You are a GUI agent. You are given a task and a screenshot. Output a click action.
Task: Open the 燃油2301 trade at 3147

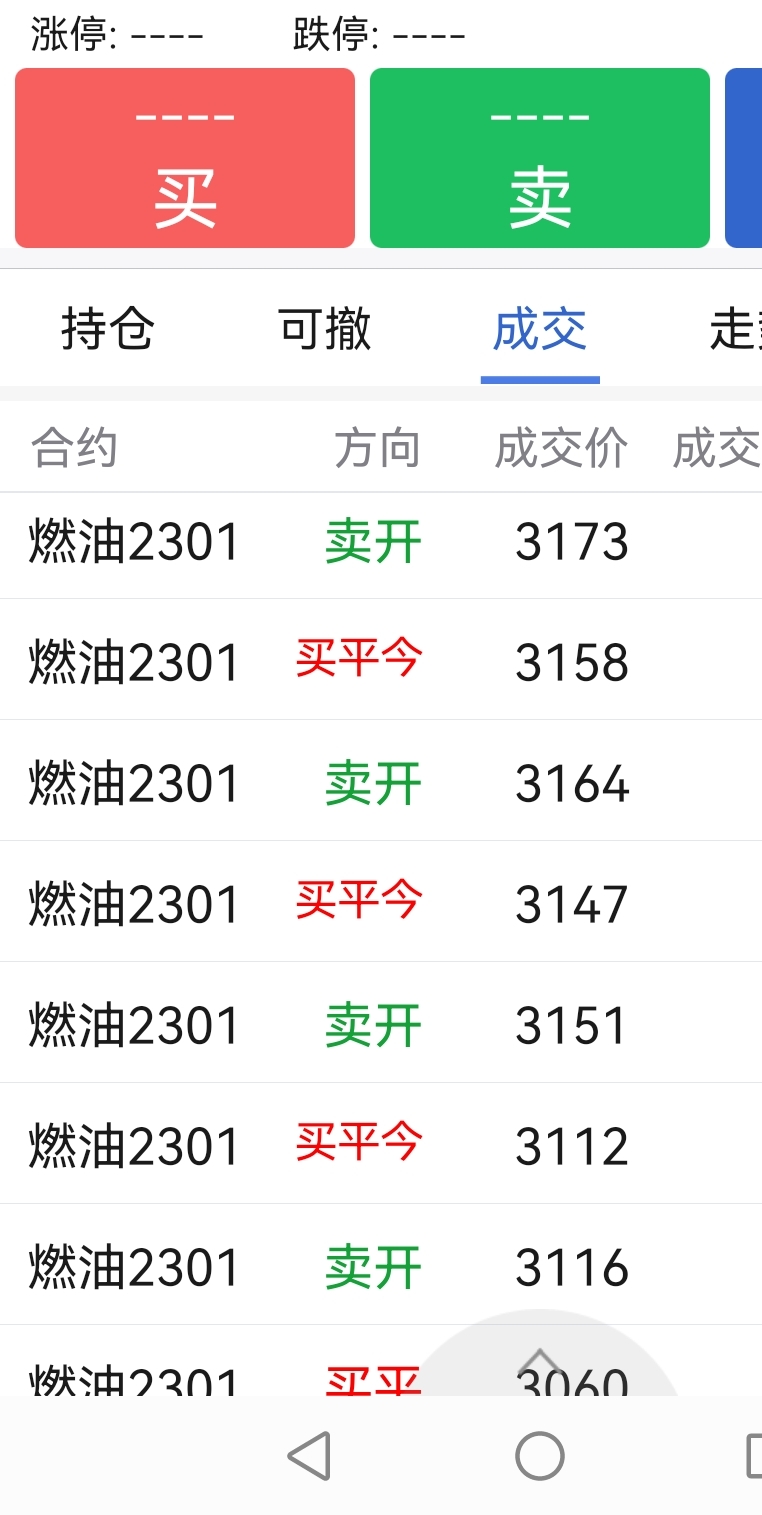pyautogui.click(x=381, y=902)
